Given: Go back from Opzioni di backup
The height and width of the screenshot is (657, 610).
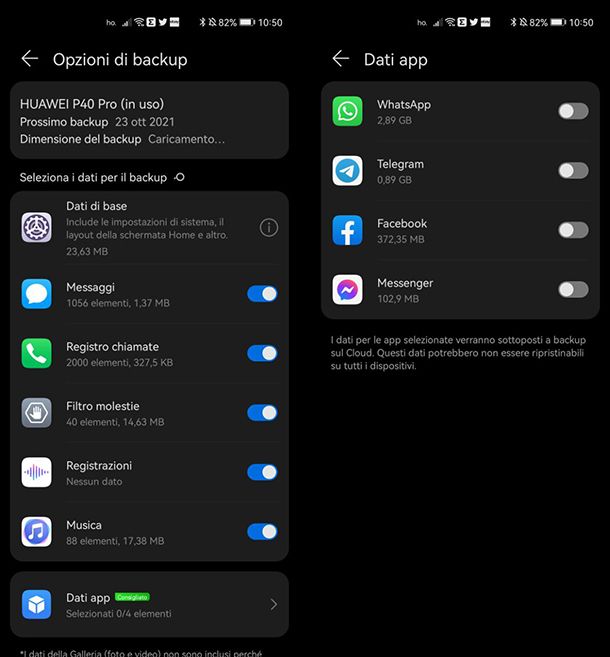Looking at the screenshot, I should coord(30,59).
